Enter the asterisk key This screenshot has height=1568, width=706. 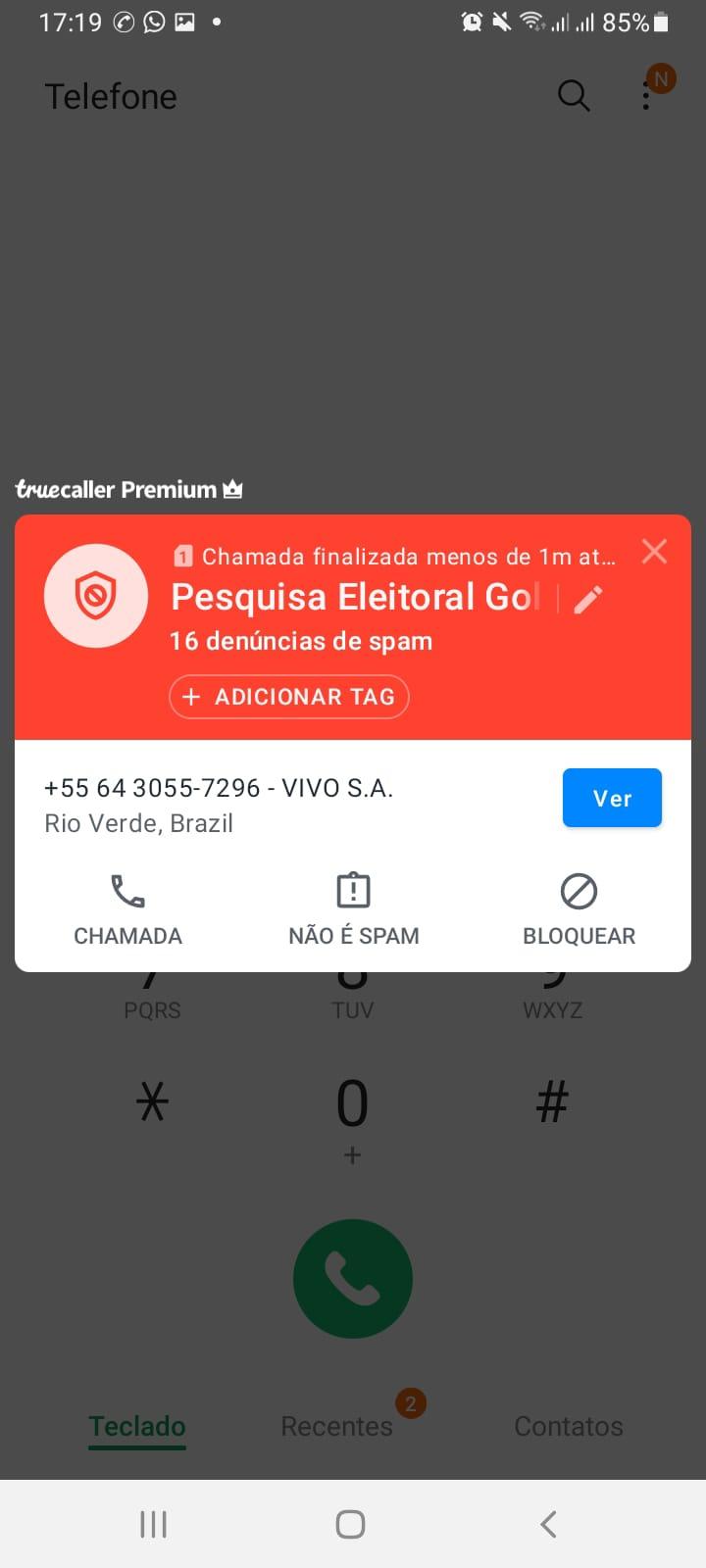153,1102
